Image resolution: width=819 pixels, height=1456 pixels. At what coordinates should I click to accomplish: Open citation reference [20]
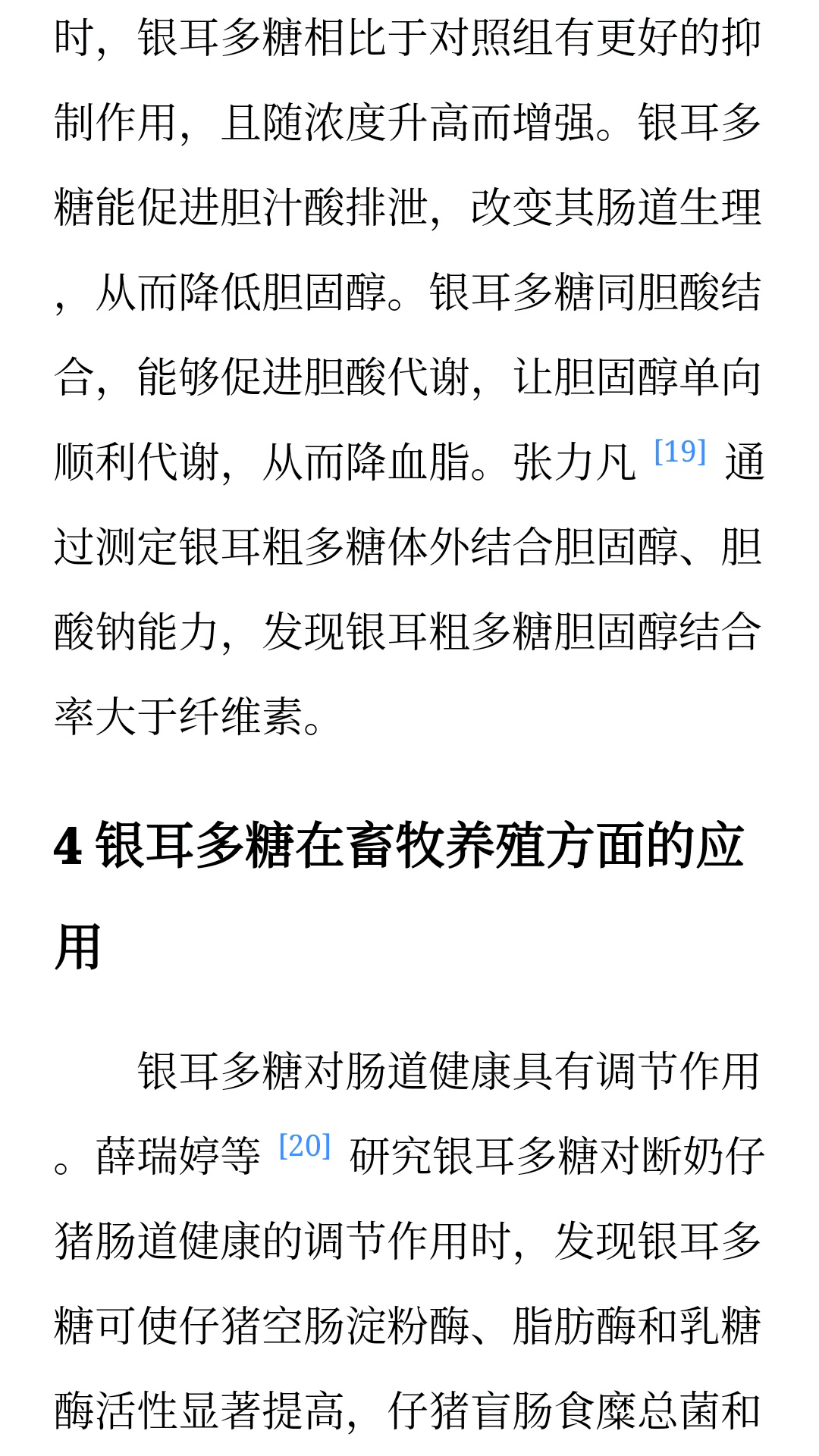point(305,1146)
